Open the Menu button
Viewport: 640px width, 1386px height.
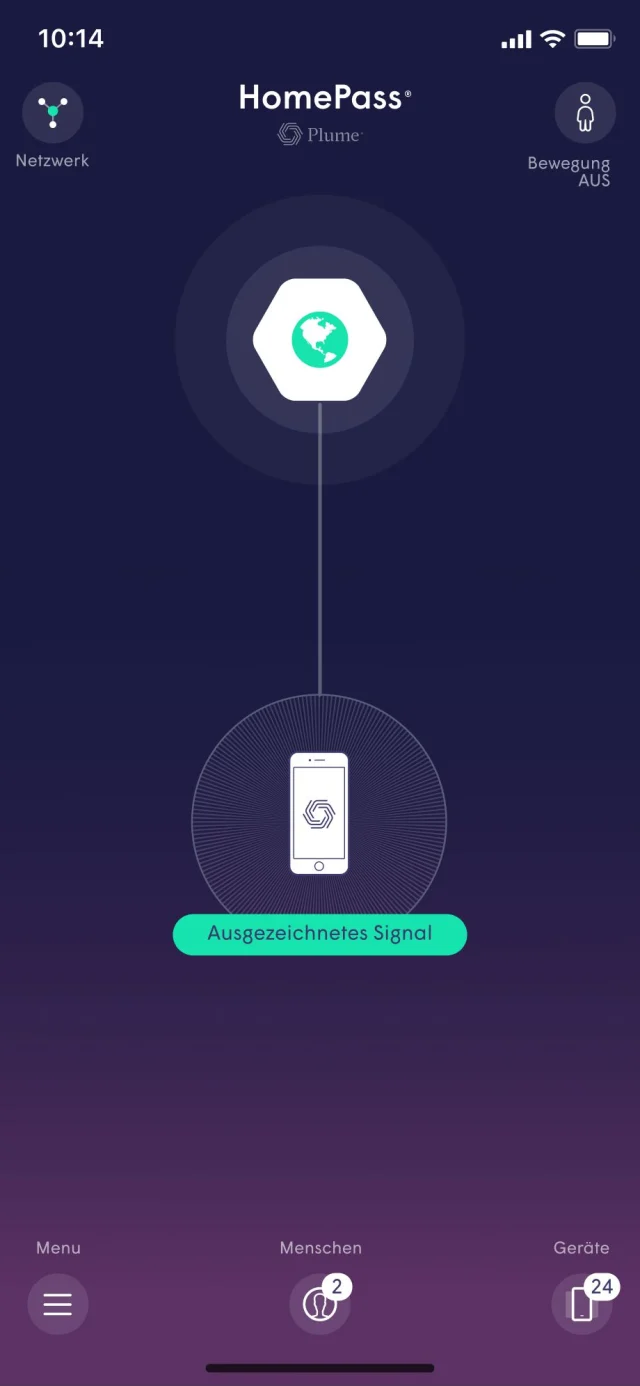pos(58,1304)
